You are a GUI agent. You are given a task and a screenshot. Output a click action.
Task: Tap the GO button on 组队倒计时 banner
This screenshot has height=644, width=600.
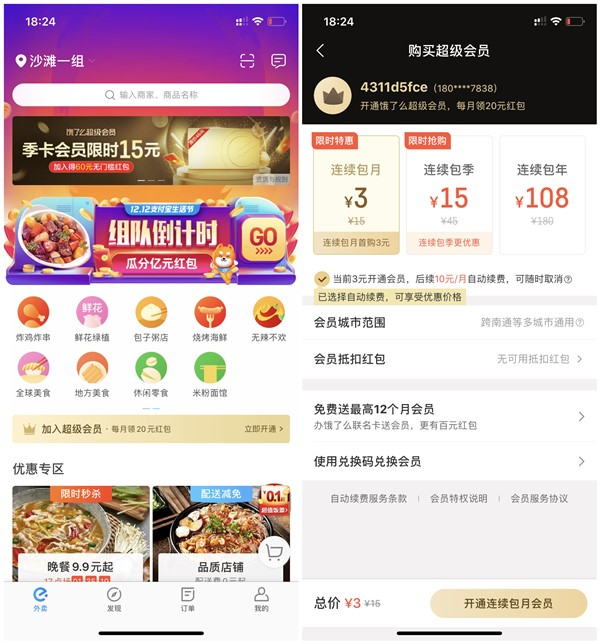(x=263, y=237)
